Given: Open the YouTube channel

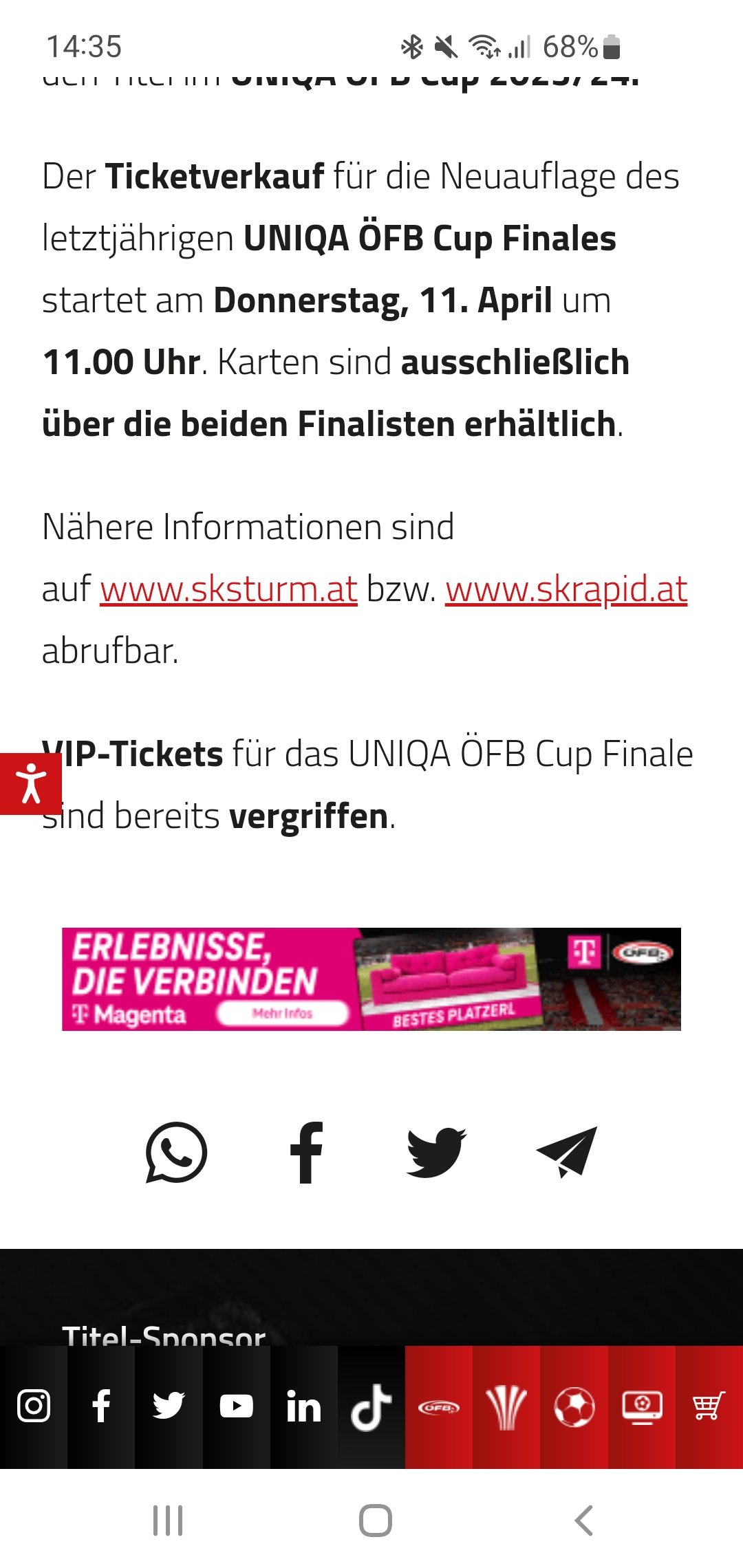Looking at the screenshot, I should (x=236, y=1406).
